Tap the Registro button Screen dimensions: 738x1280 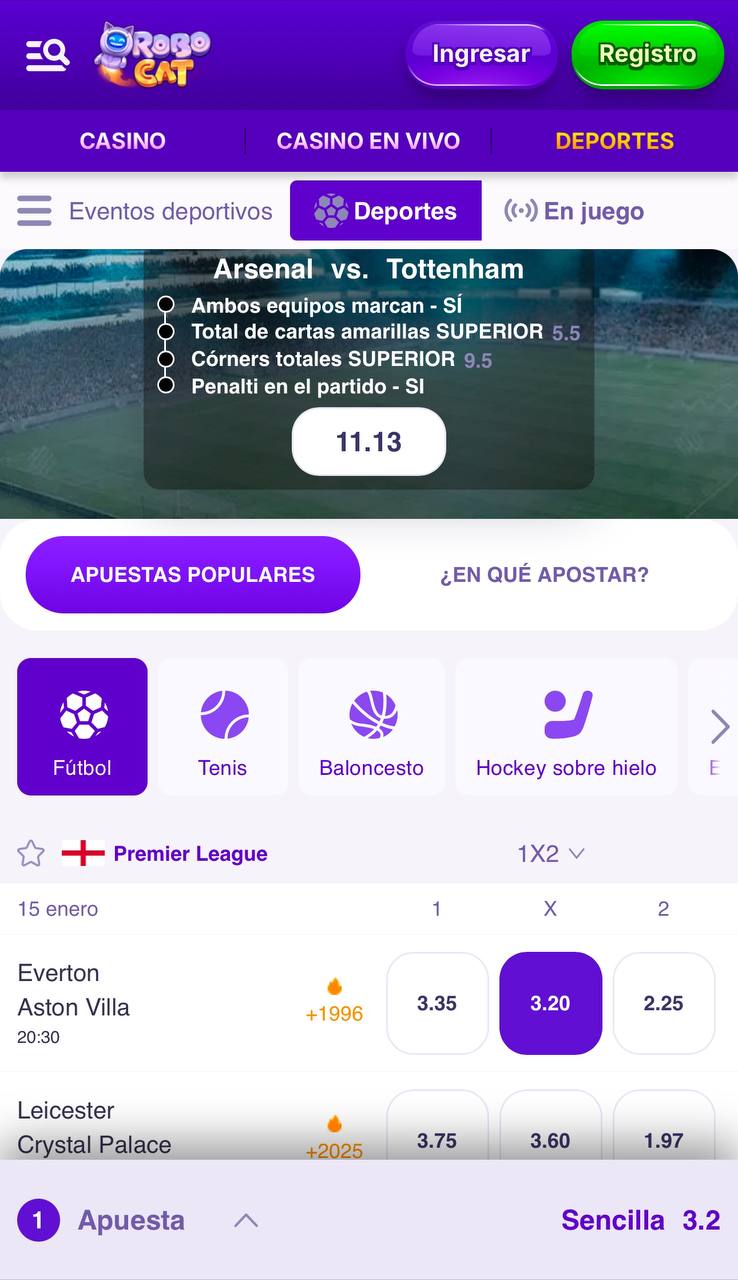pos(647,54)
